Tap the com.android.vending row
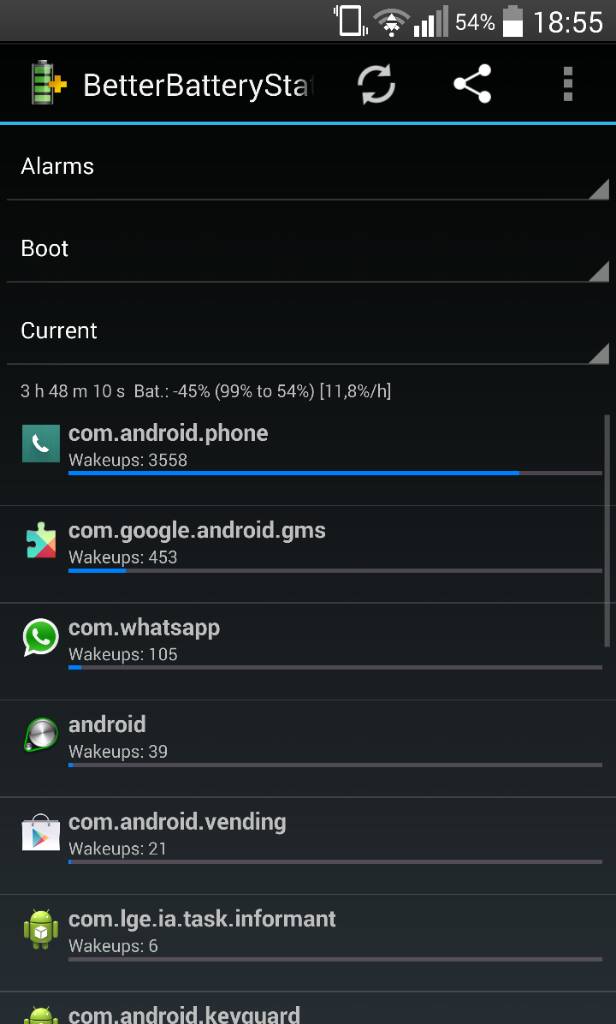The image size is (616, 1024). (308, 846)
